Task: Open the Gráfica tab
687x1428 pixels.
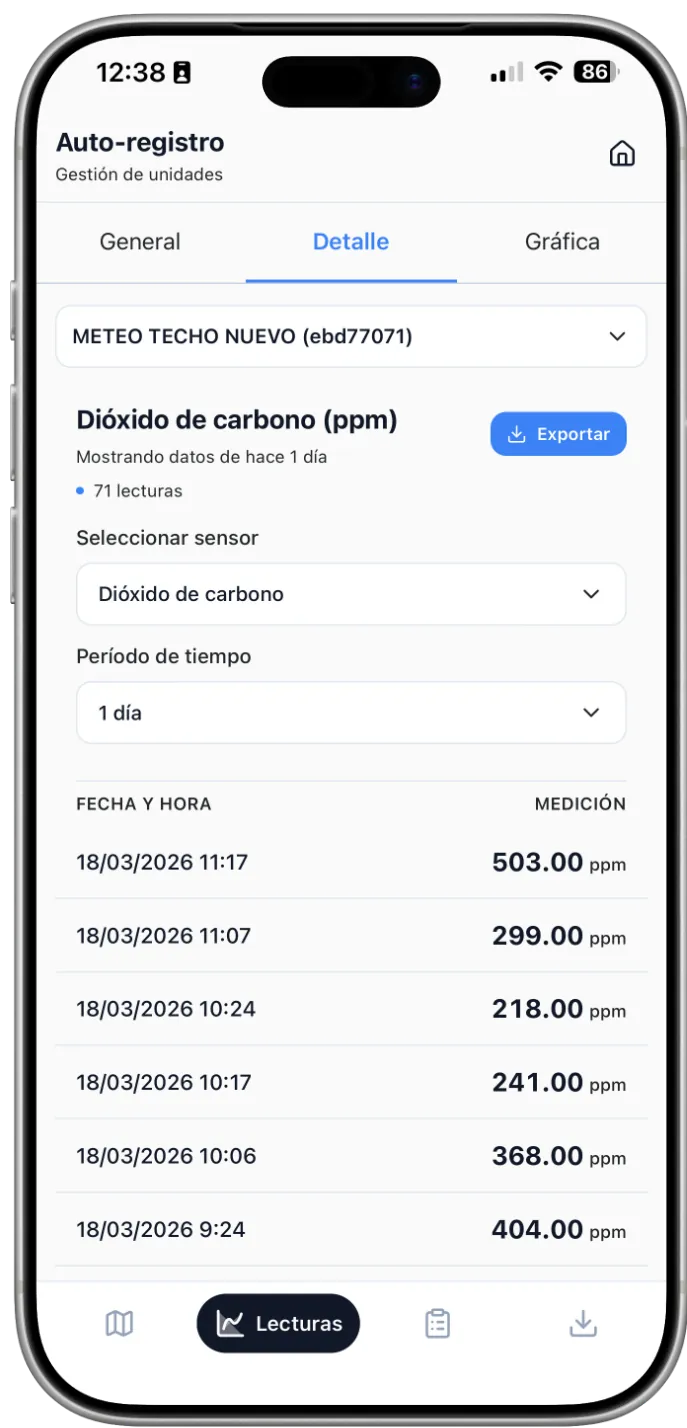Action: [x=562, y=242]
